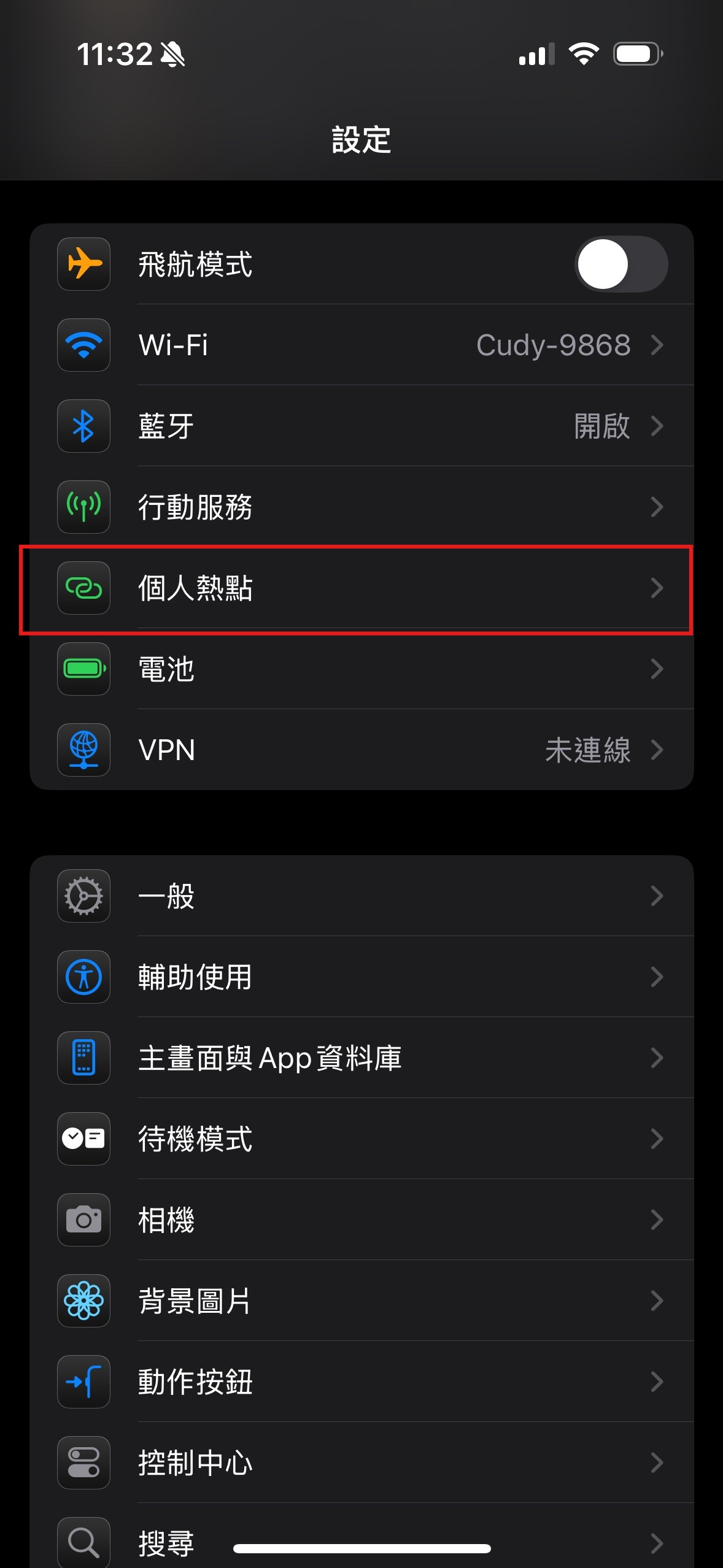Open Wi-Fi settings
This screenshot has width=723, height=1568.
[x=361, y=345]
